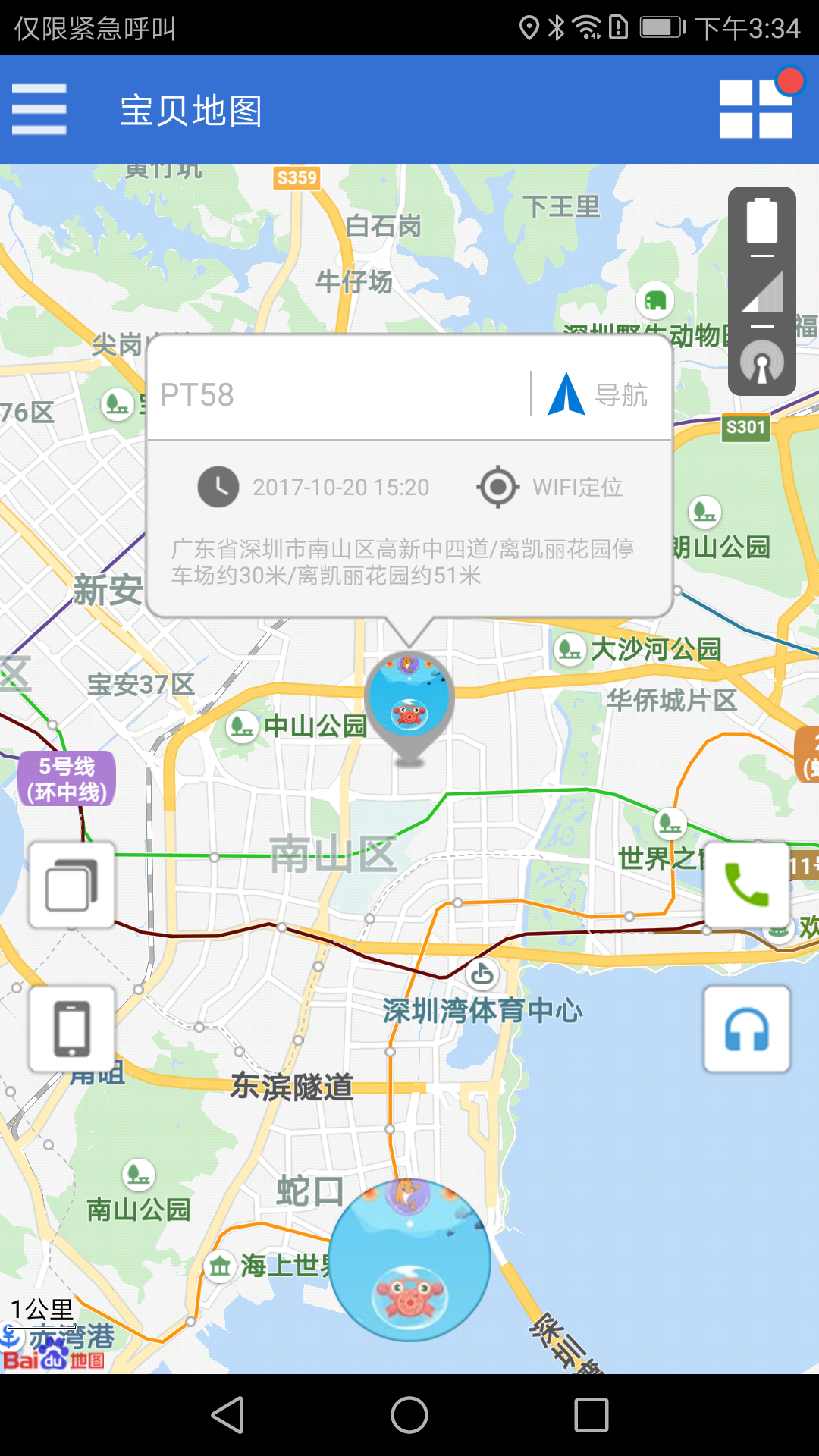Open the headphone listen button
819x1456 pixels.
point(747,1029)
